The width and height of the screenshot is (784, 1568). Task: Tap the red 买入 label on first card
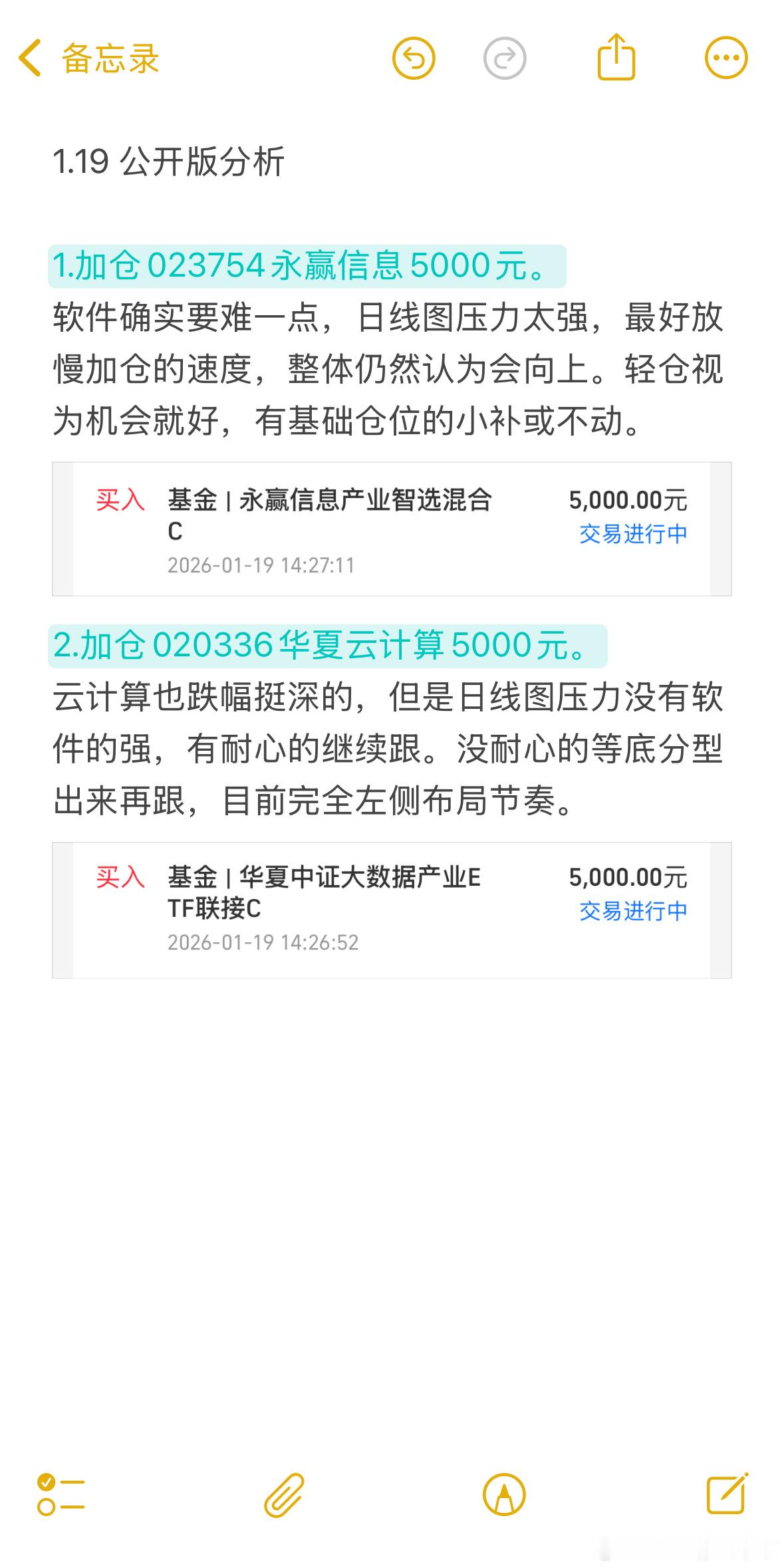pyautogui.click(x=121, y=502)
